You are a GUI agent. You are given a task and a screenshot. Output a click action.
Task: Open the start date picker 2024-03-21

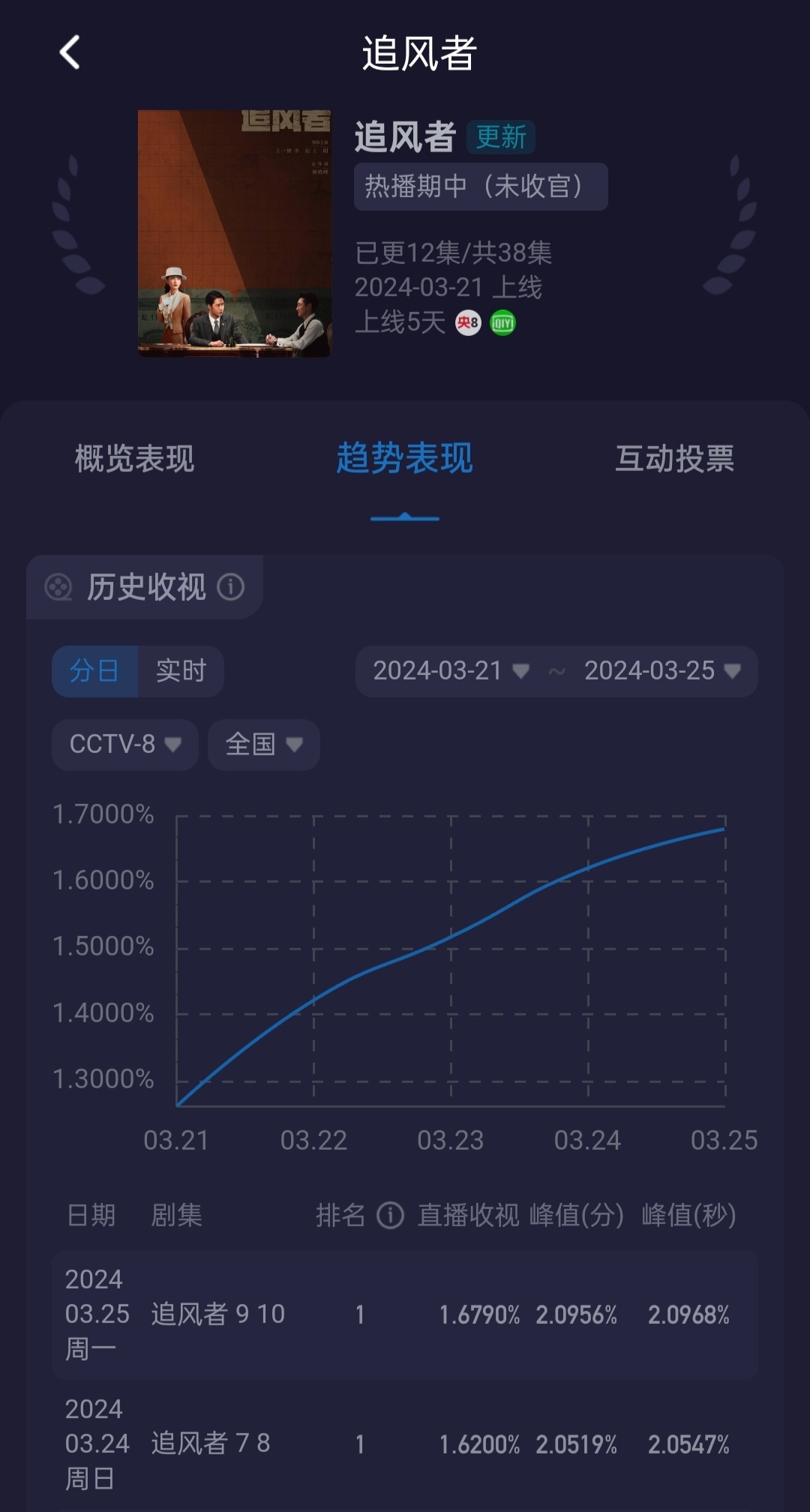coord(451,670)
